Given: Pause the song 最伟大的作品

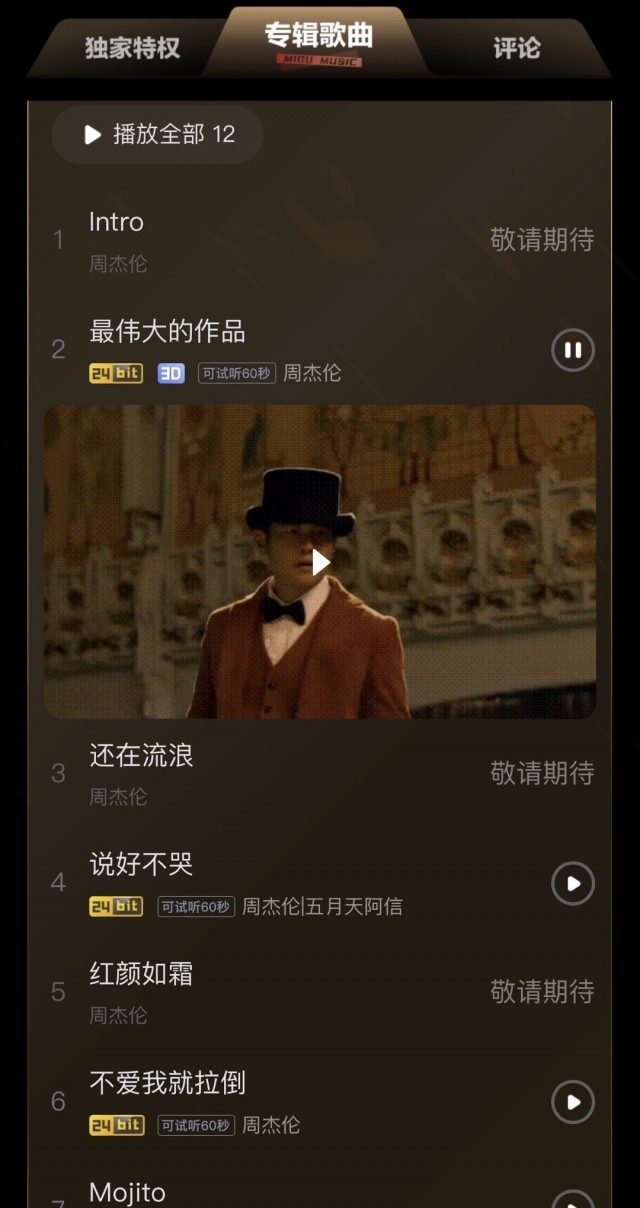Looking at the screenshot, I should [573, 350].
